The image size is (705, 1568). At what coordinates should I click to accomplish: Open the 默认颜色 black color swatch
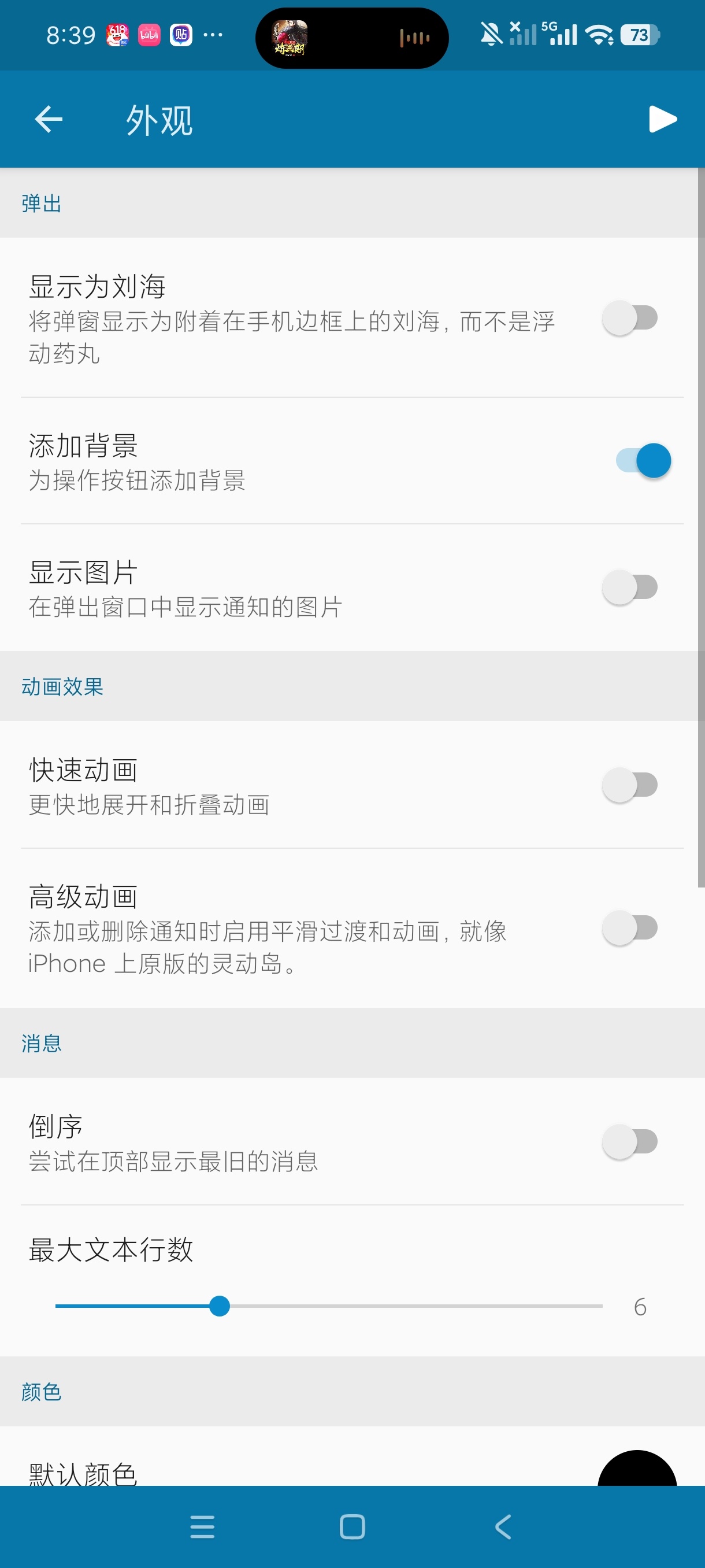click(x=637, y=1468)
